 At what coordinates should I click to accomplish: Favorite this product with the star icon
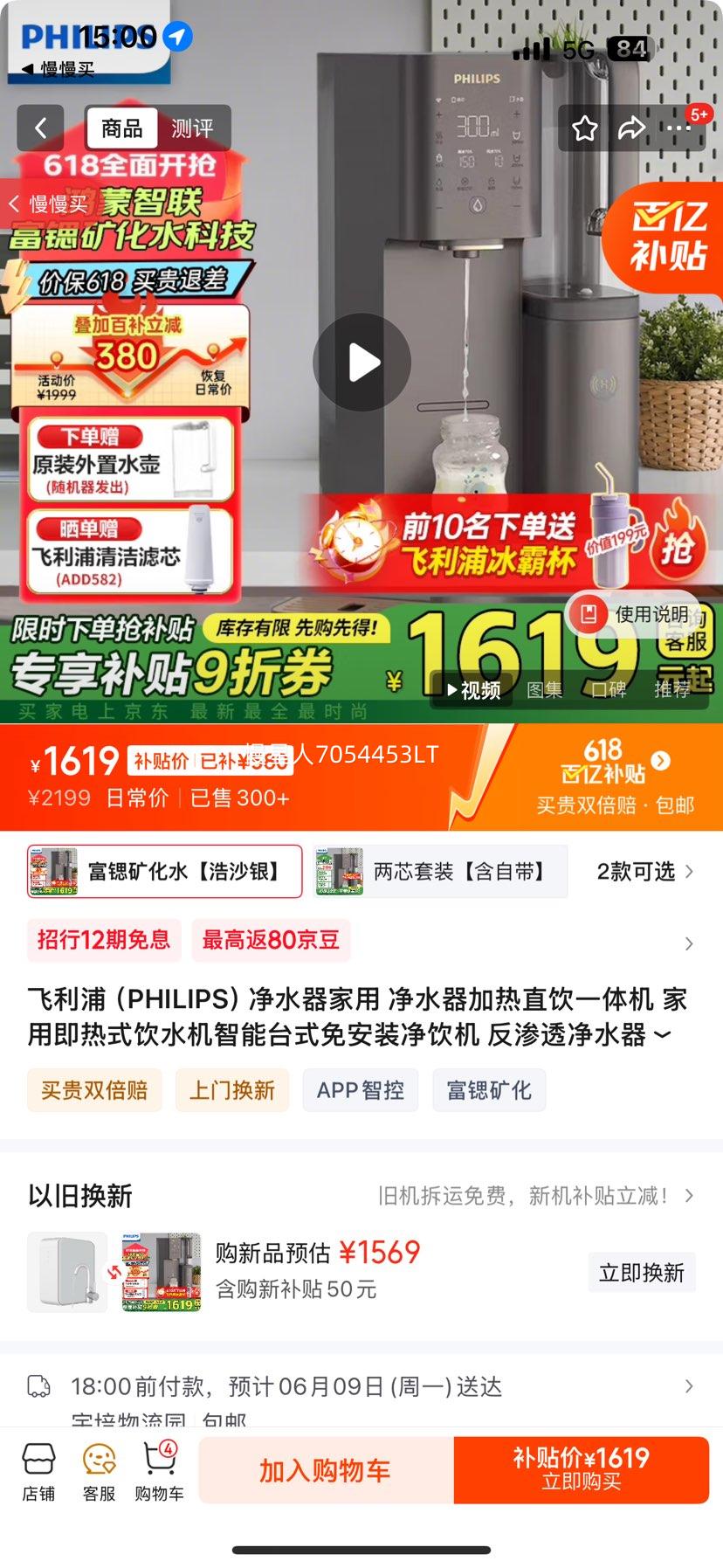[x=584, y=128]
